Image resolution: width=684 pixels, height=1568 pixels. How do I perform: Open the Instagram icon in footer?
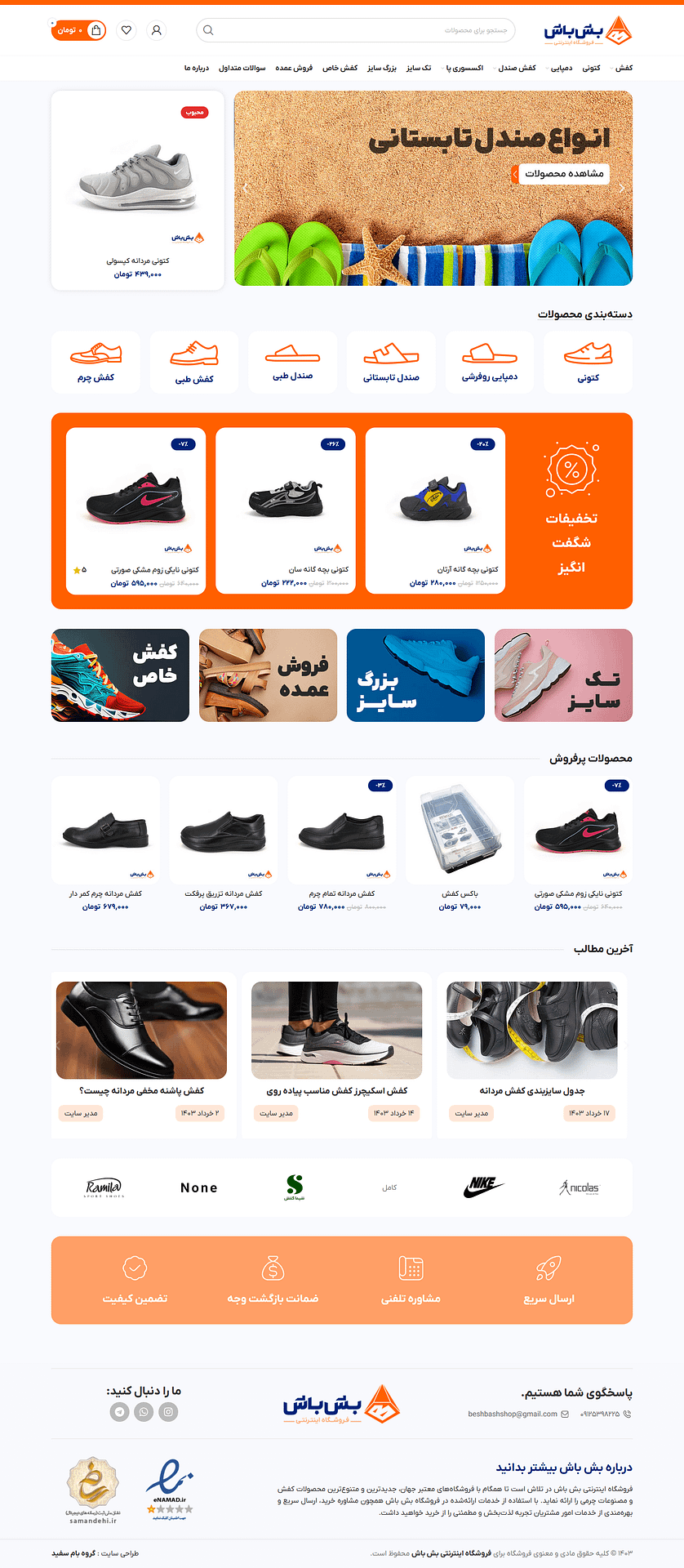[168, 1411]
